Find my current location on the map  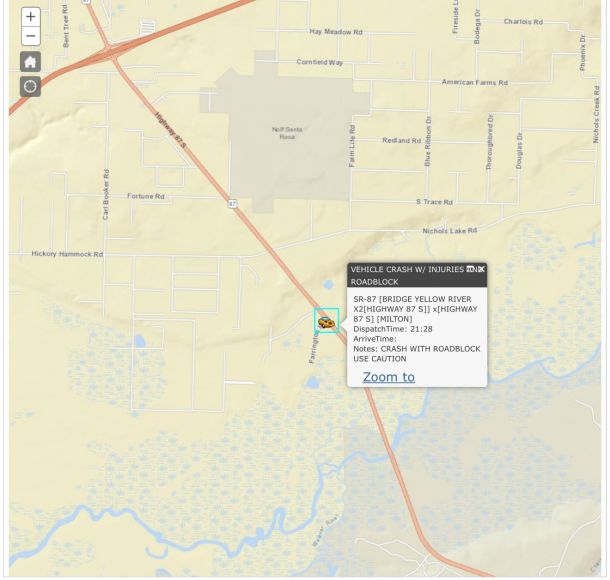pyautogui.click(x=31, y=86)
